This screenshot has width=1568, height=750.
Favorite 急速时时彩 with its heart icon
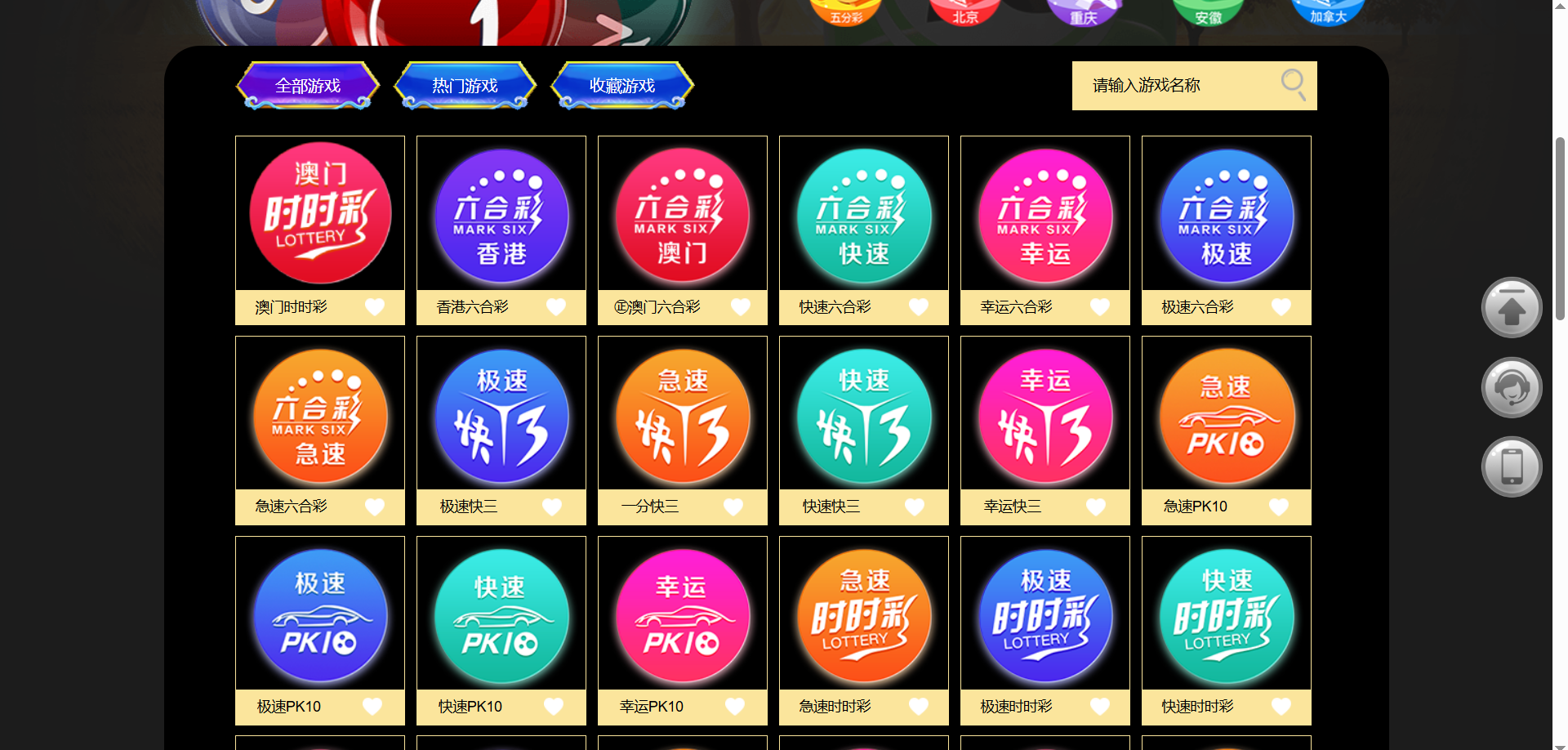(x=919, y=706)
